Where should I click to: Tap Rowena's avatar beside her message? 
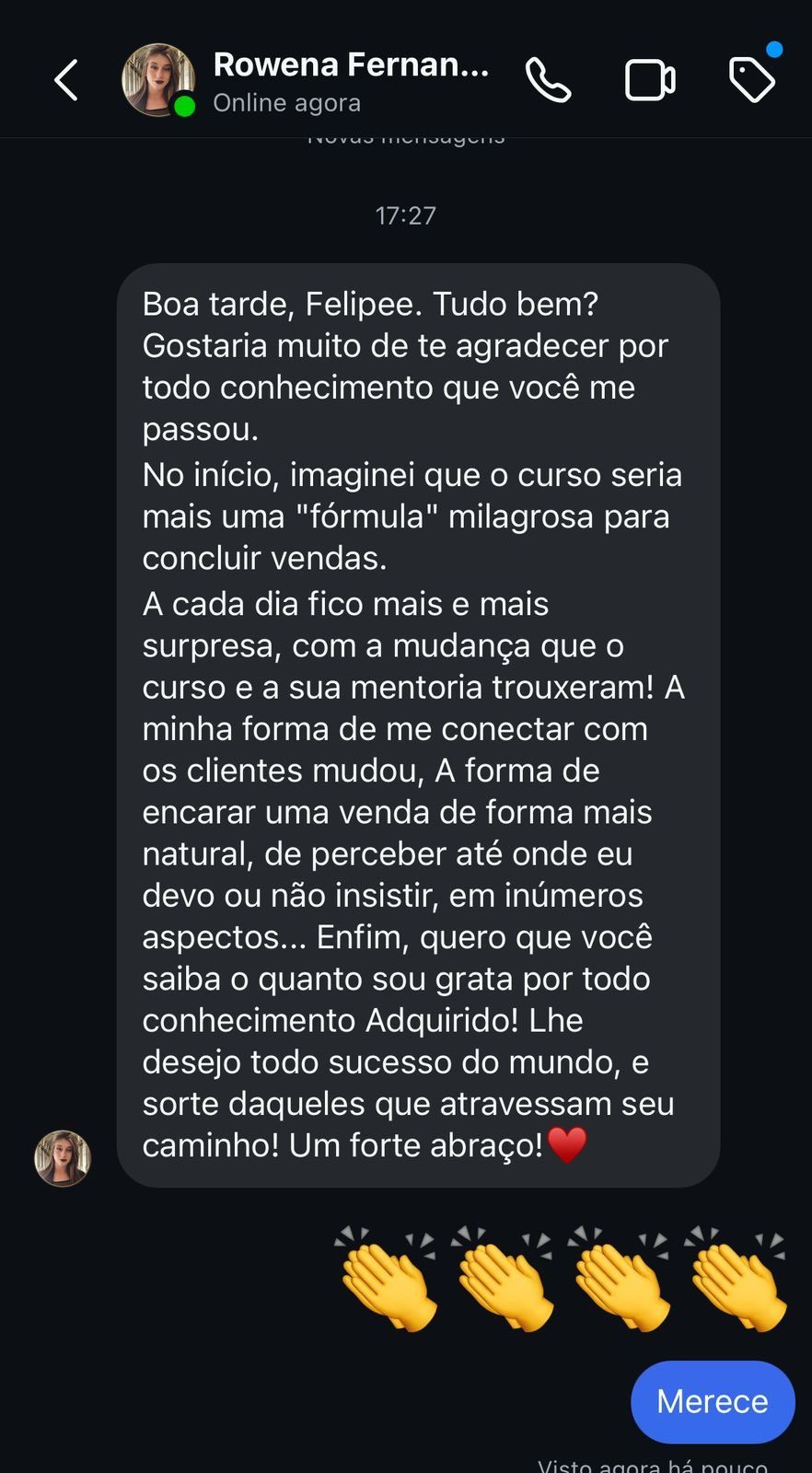click(x=63, y=1158)
